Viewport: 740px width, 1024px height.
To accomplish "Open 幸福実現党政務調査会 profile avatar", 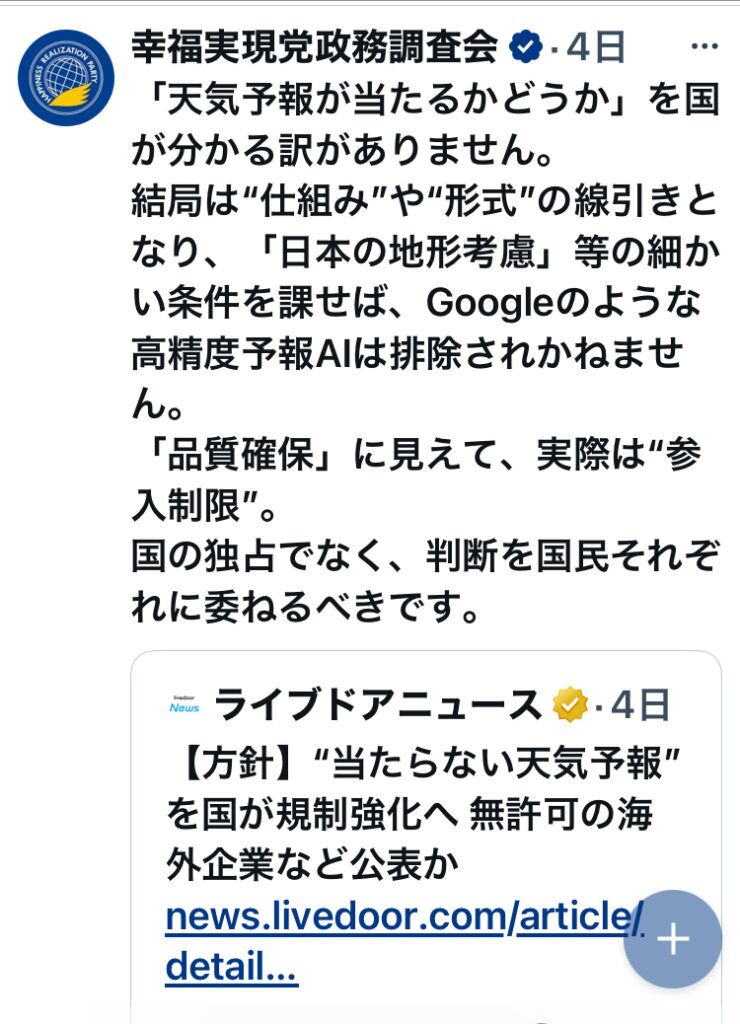I will click(x=66, y=78).
